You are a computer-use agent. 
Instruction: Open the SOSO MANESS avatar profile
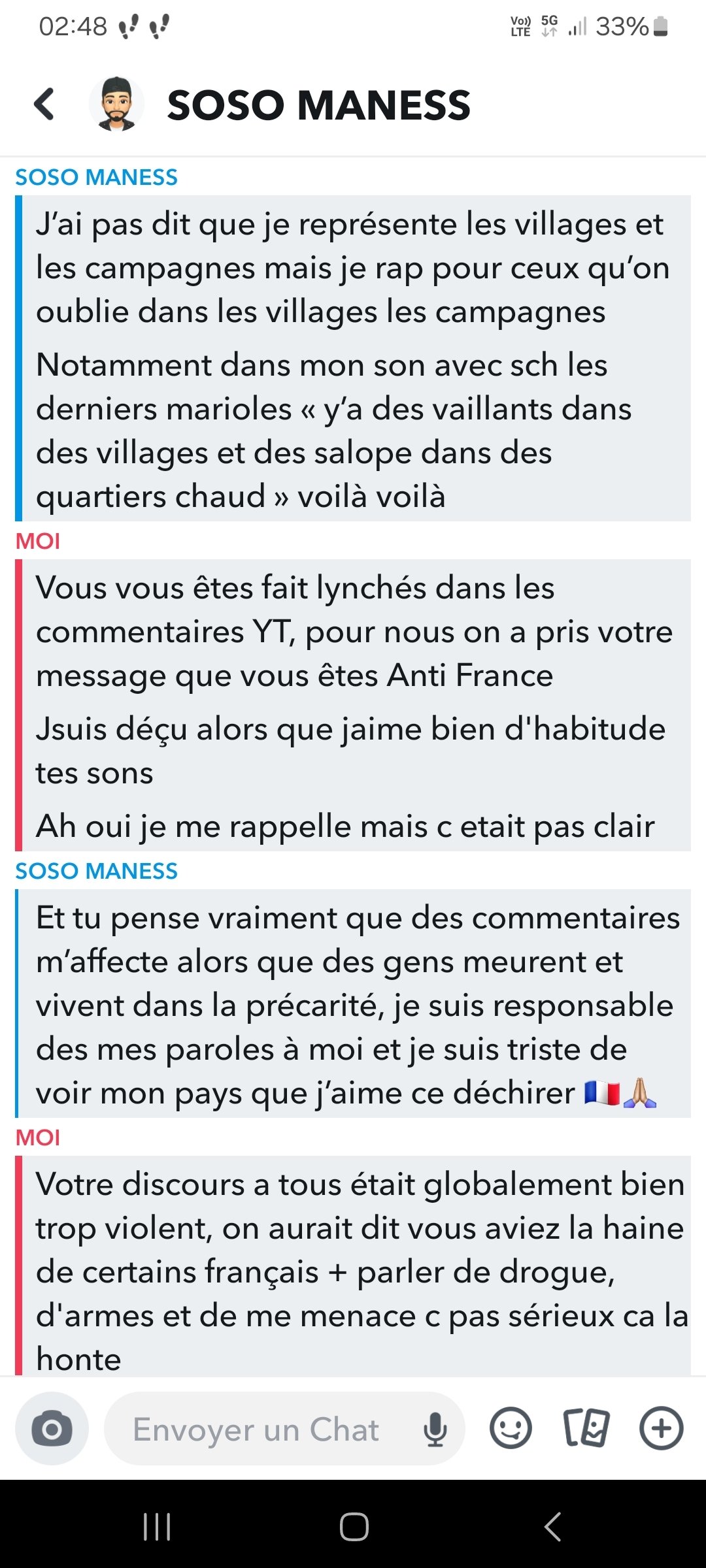point(116,104)
